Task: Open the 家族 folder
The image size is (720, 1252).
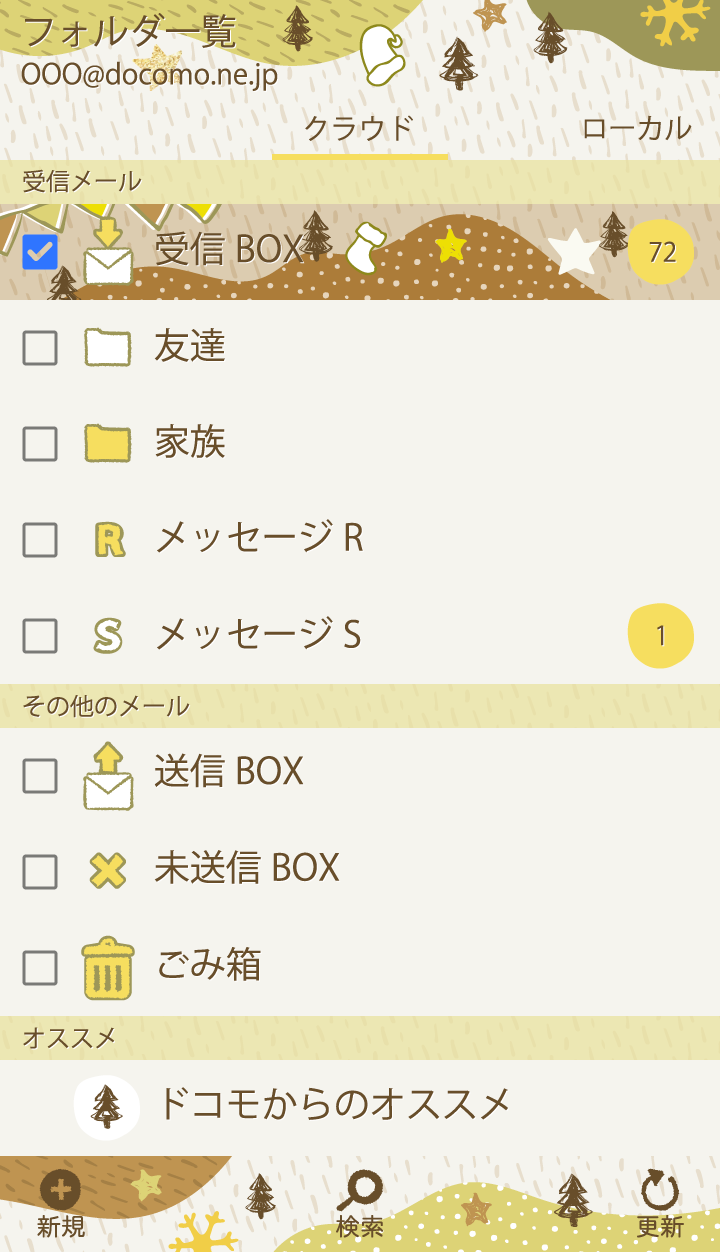Action: [x=190, y=443]
